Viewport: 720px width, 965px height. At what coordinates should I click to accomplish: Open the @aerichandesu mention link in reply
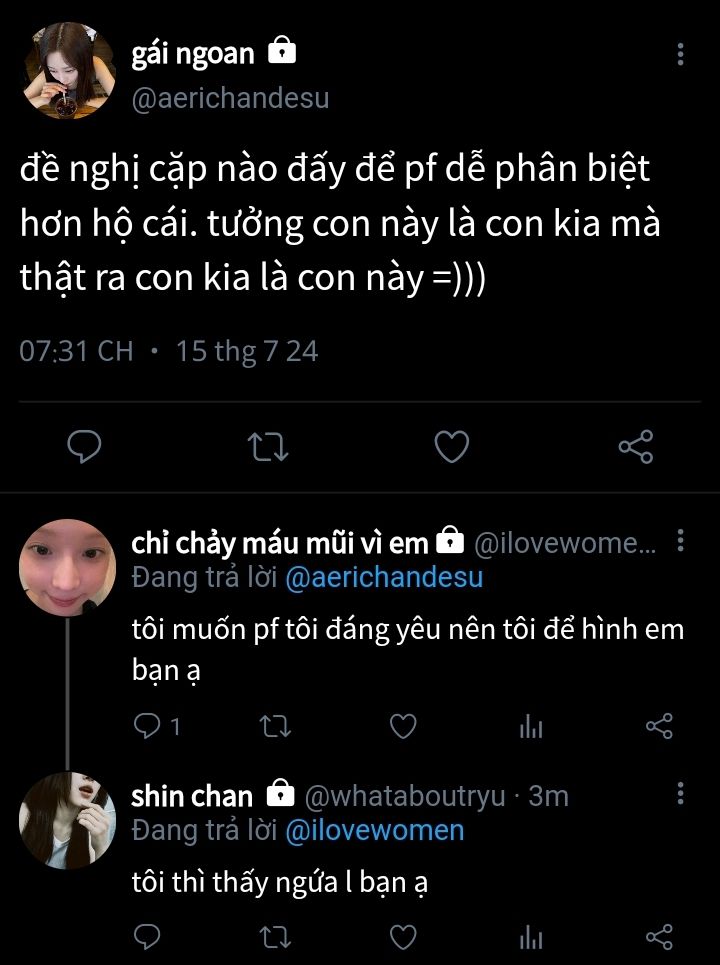tap(384, 577)
